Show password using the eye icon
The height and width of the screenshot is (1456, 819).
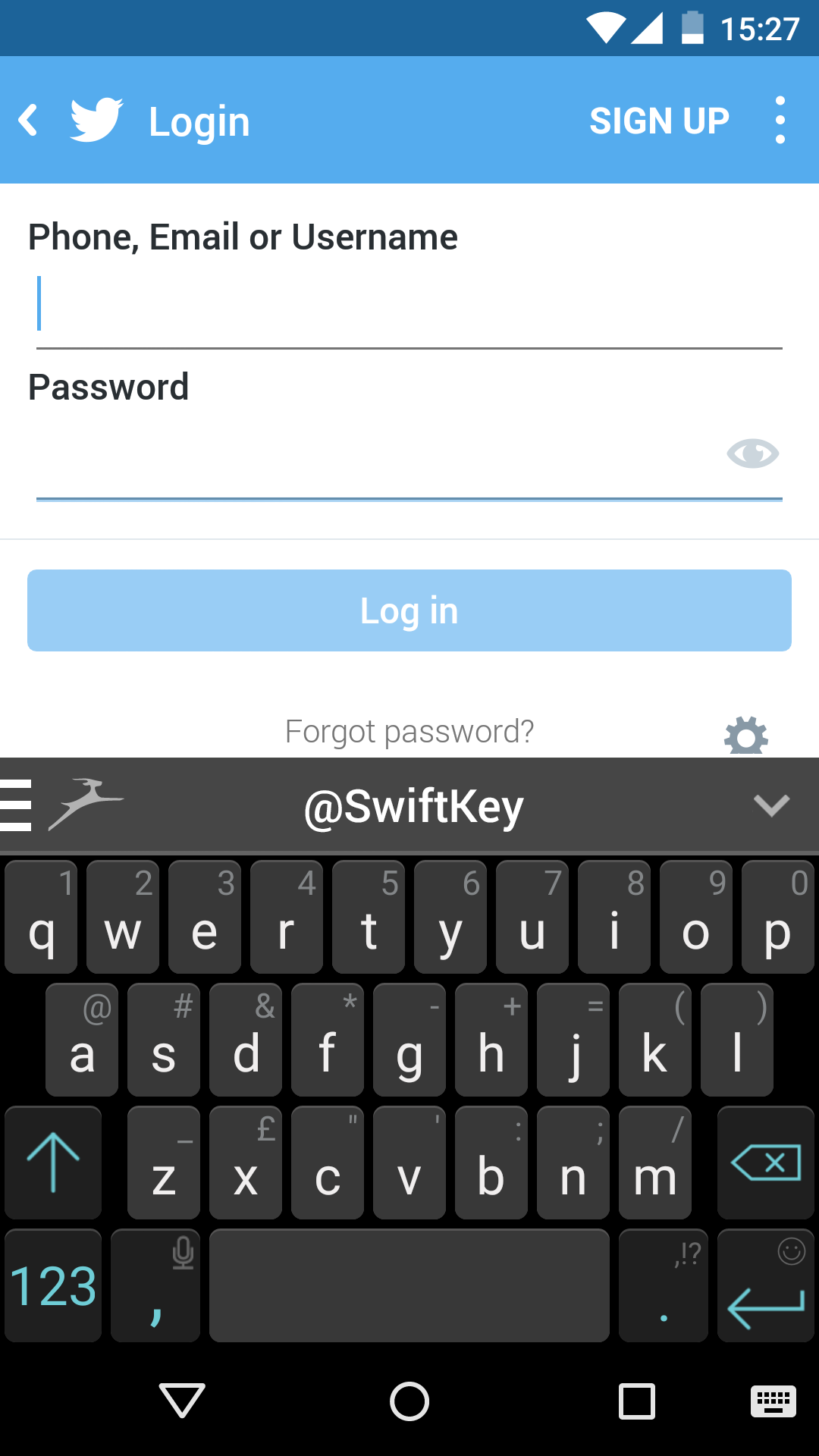pyautogui.click(x=752, y=453)
